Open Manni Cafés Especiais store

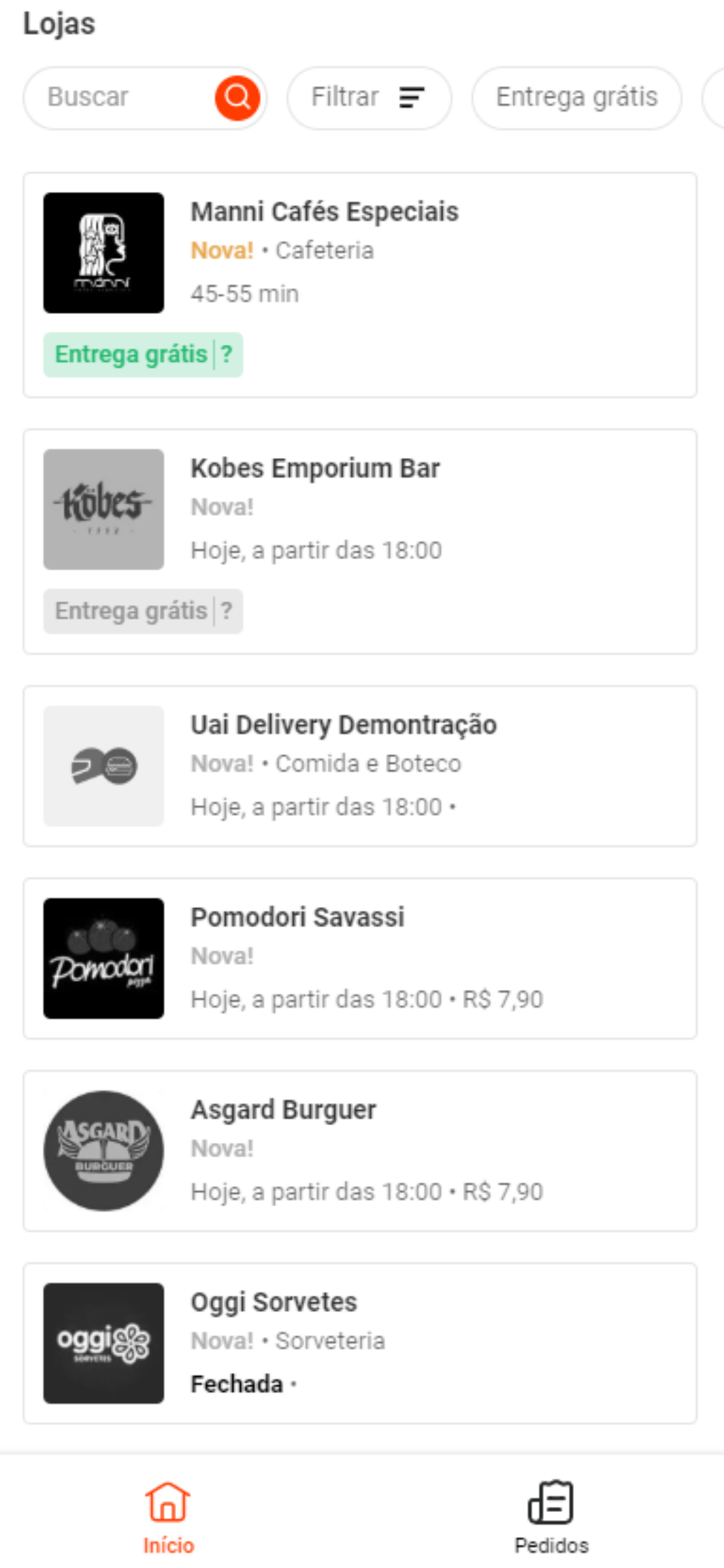click(x=360, y=285)
